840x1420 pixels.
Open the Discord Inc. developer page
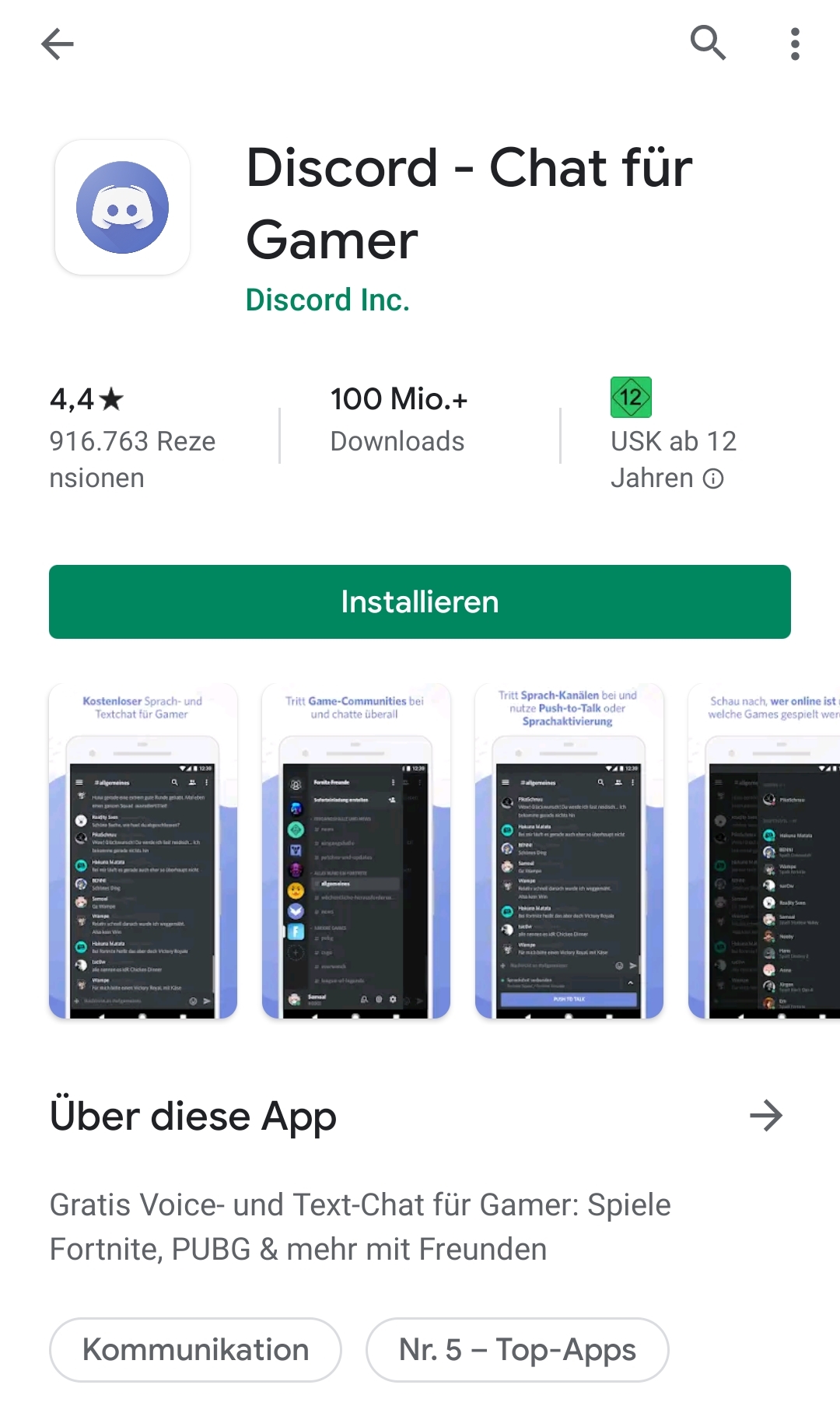pos(327,300)
